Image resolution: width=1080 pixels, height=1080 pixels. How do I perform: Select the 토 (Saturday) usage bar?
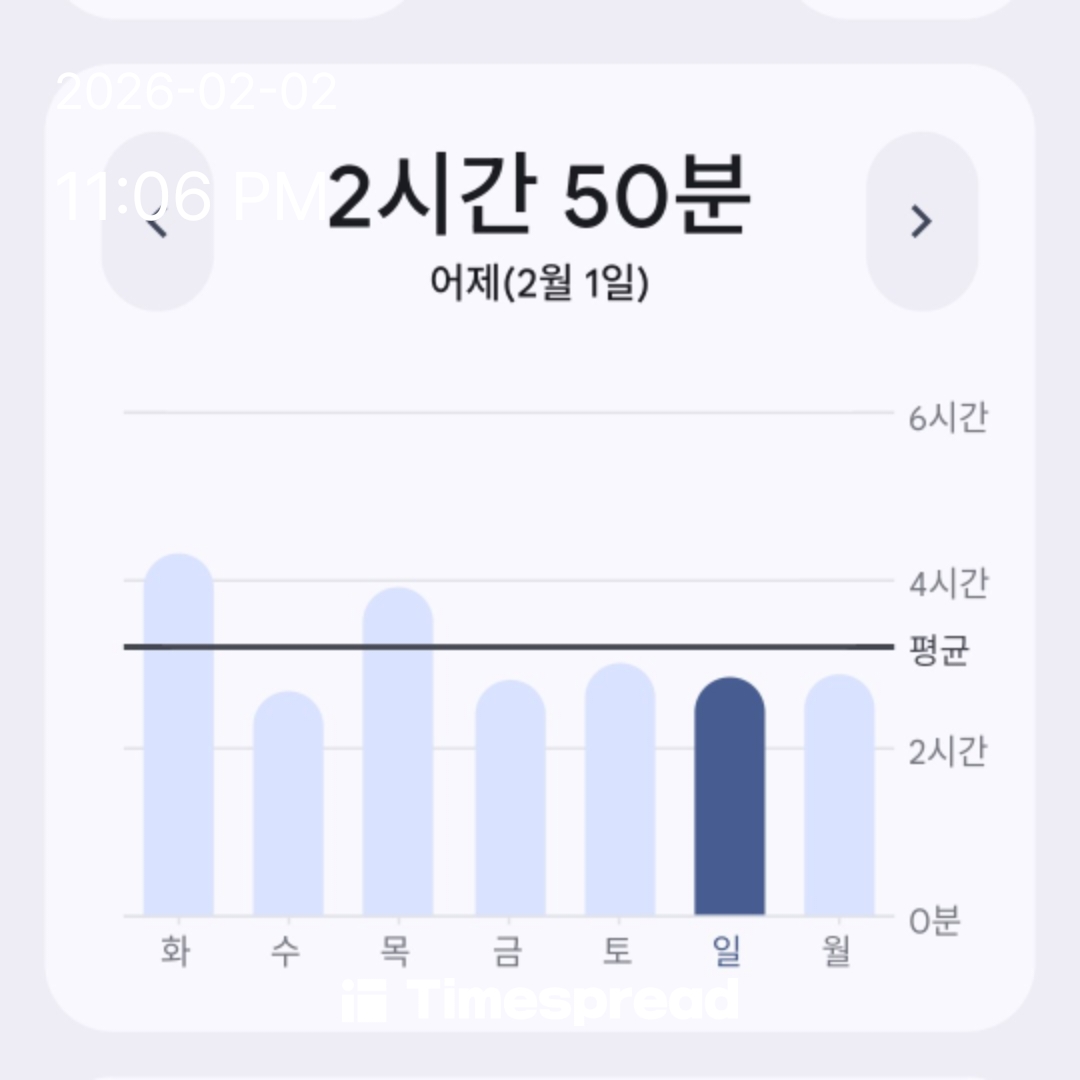click(620, 792)
